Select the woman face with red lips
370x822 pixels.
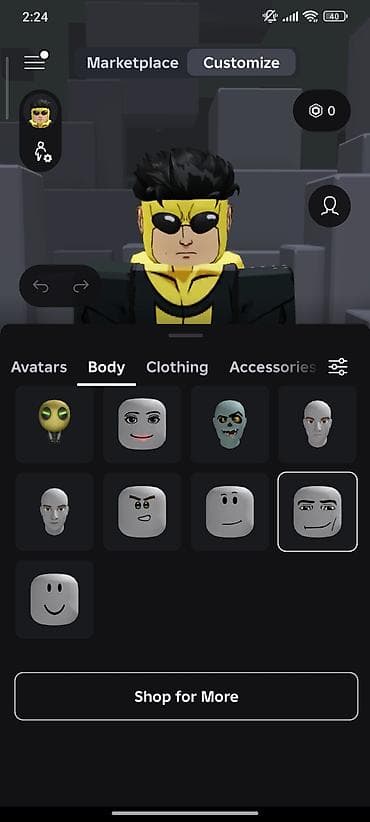(x=142, y=424)
